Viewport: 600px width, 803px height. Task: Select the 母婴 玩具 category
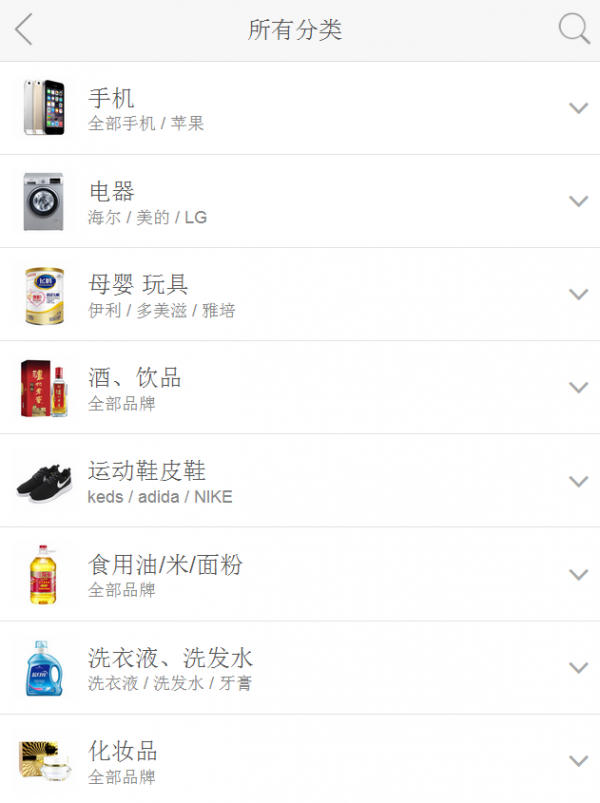[x=138, y=284]
